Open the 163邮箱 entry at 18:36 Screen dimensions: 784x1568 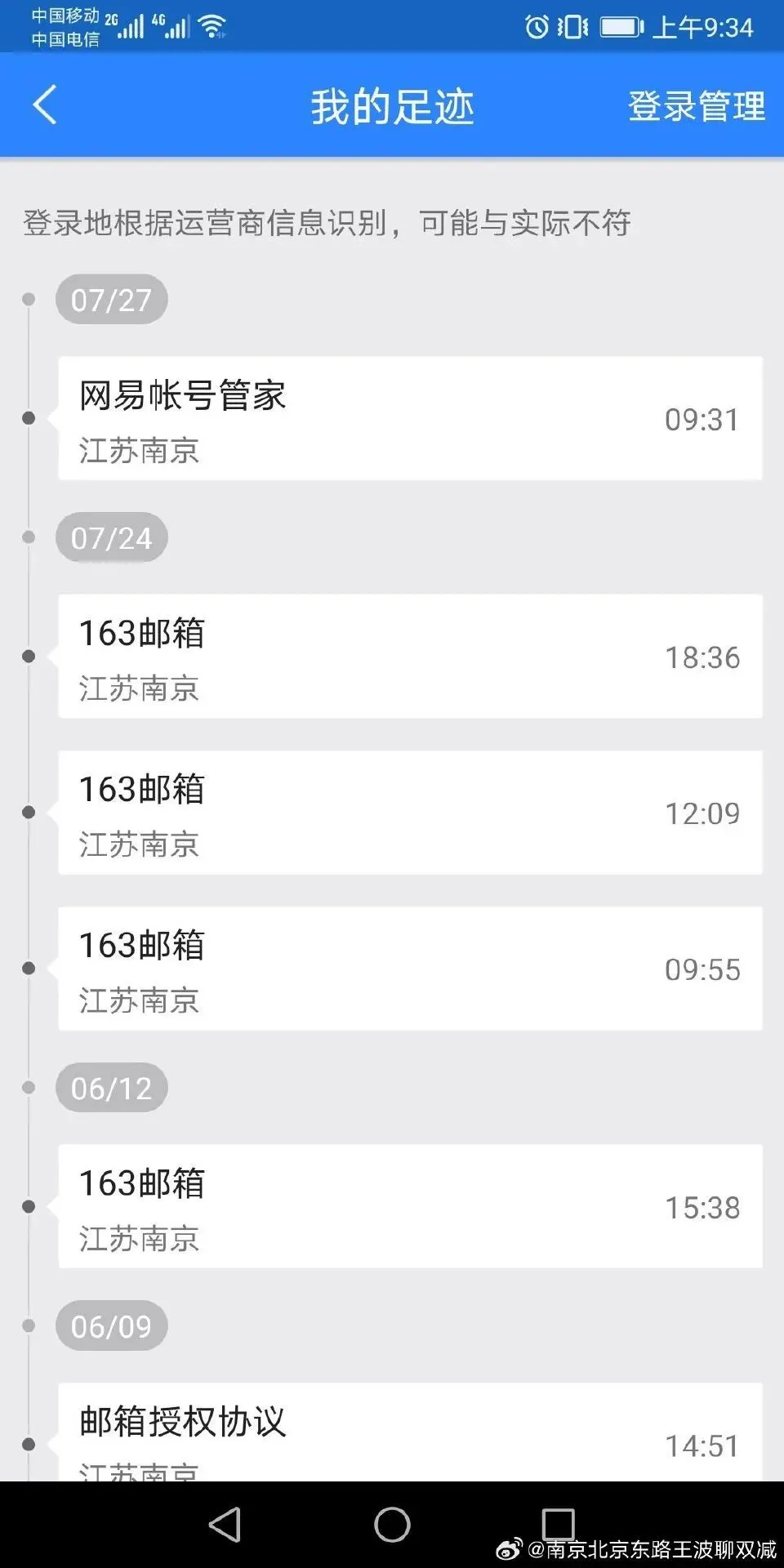[410, 657]
